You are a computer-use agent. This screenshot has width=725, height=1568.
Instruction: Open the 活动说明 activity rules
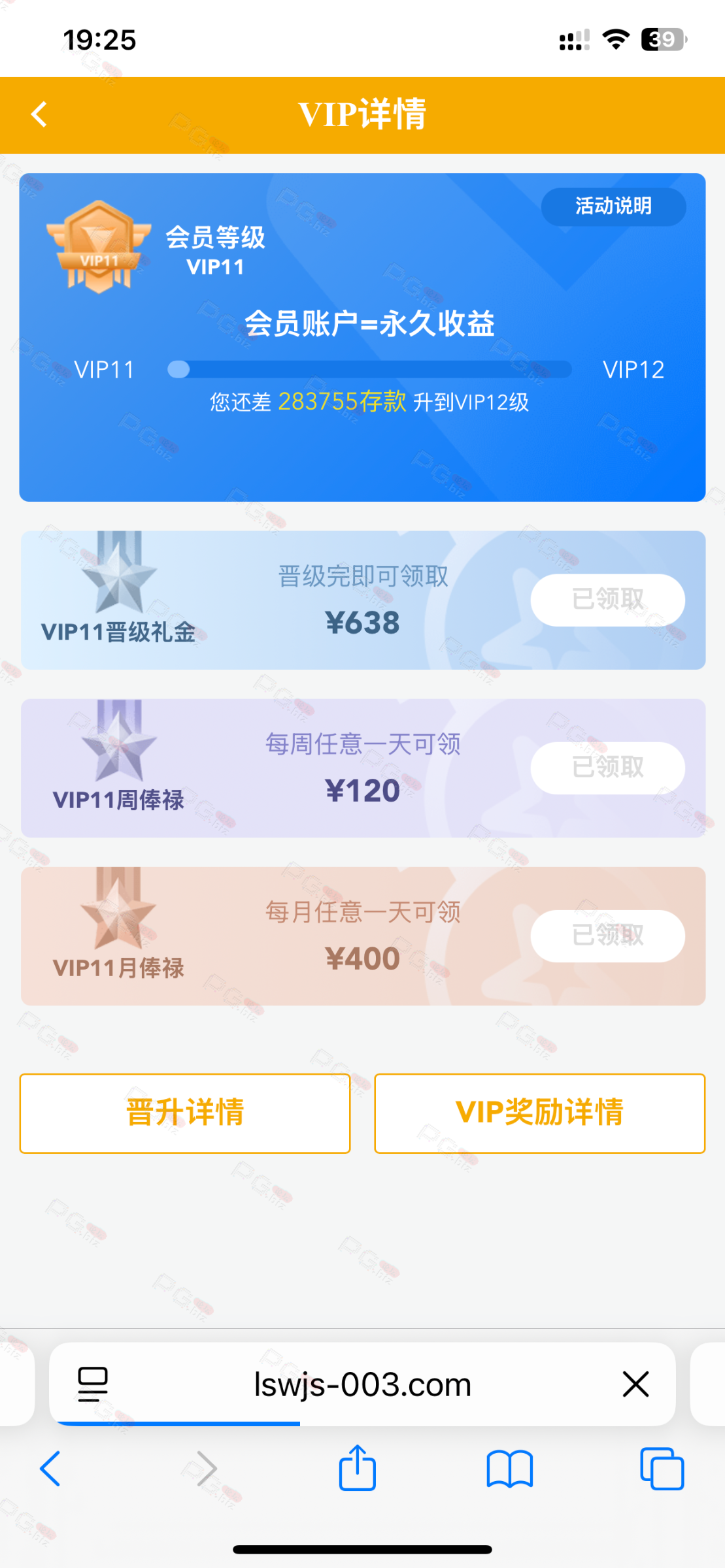pyautogui.click(x=613, y=206)
